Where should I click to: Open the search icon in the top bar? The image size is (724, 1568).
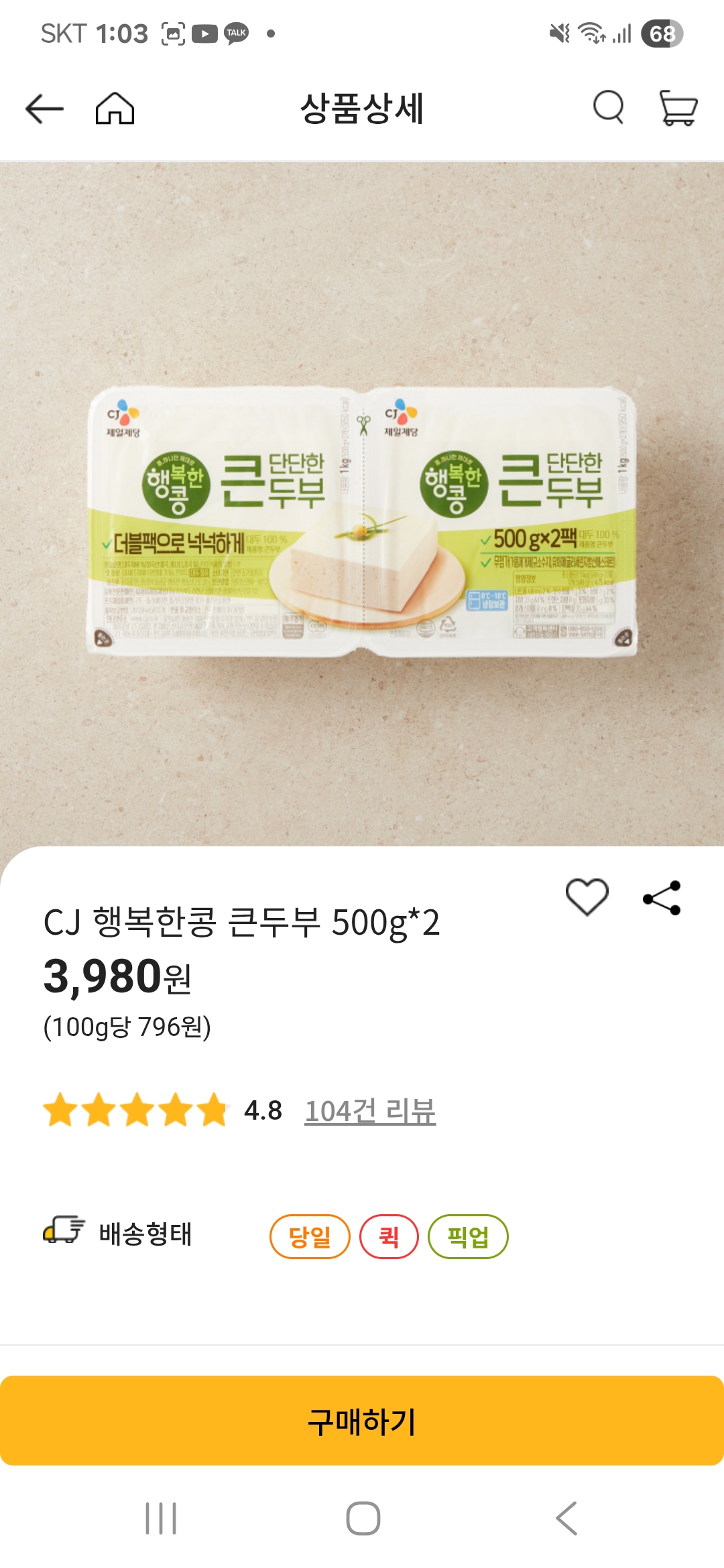click(607, 109)
